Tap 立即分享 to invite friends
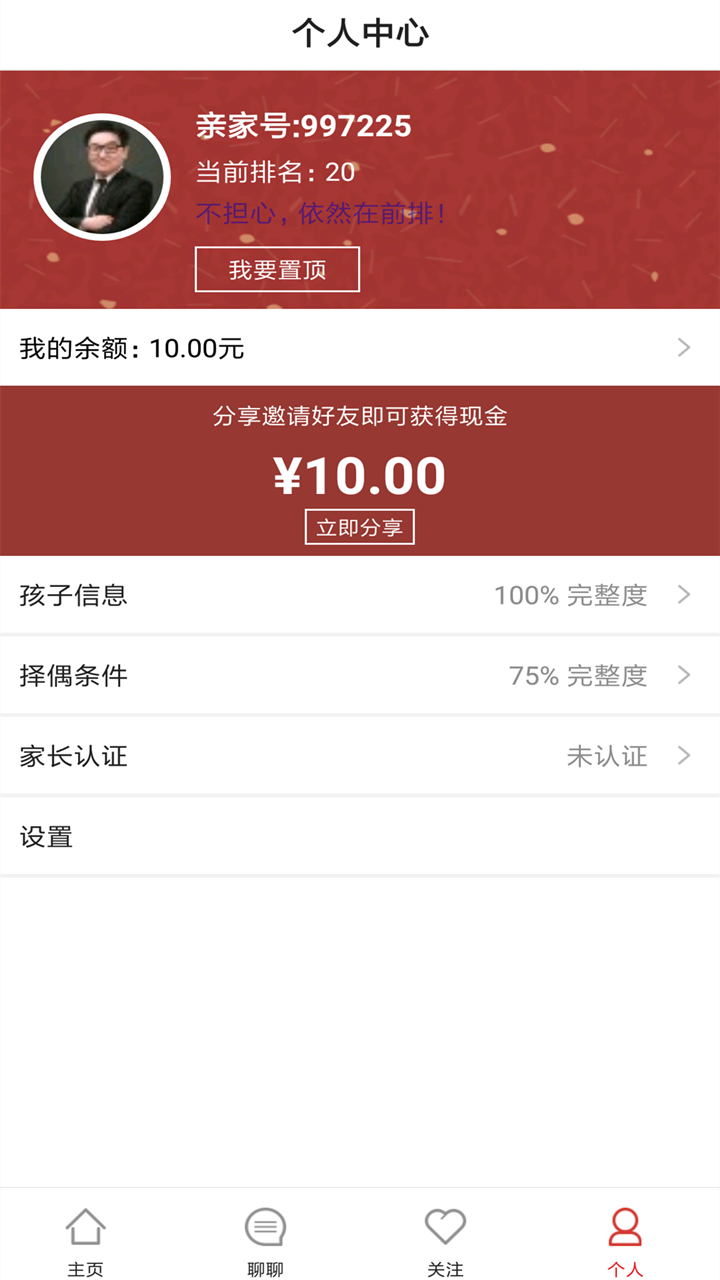720x1280 pixels. pos(359,527)
